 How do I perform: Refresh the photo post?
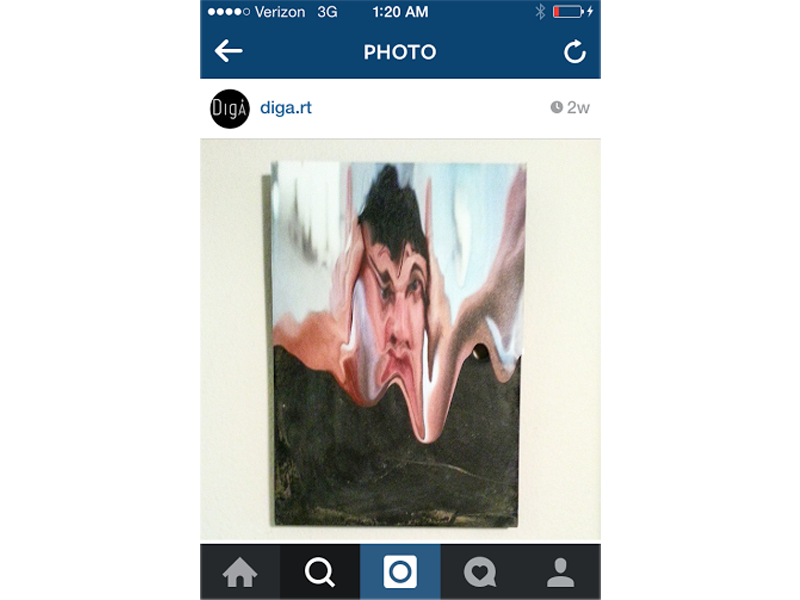[x=574, y=52]
